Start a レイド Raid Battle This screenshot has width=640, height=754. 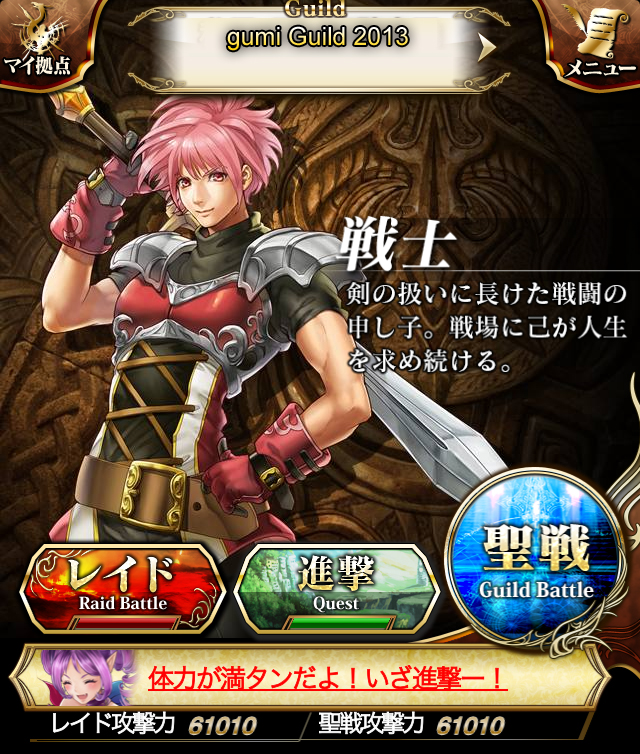122,586
